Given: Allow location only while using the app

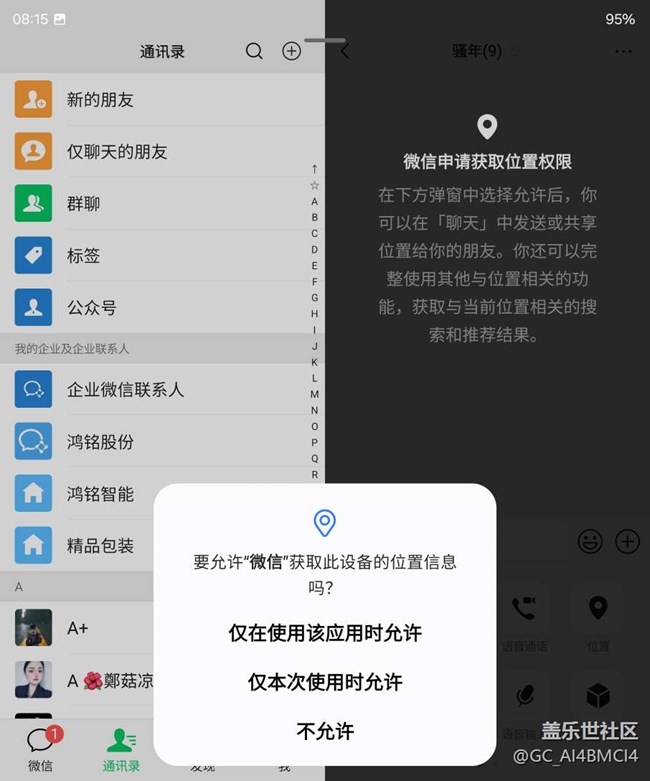Looking at the screenshot, I should coord(324,633).
